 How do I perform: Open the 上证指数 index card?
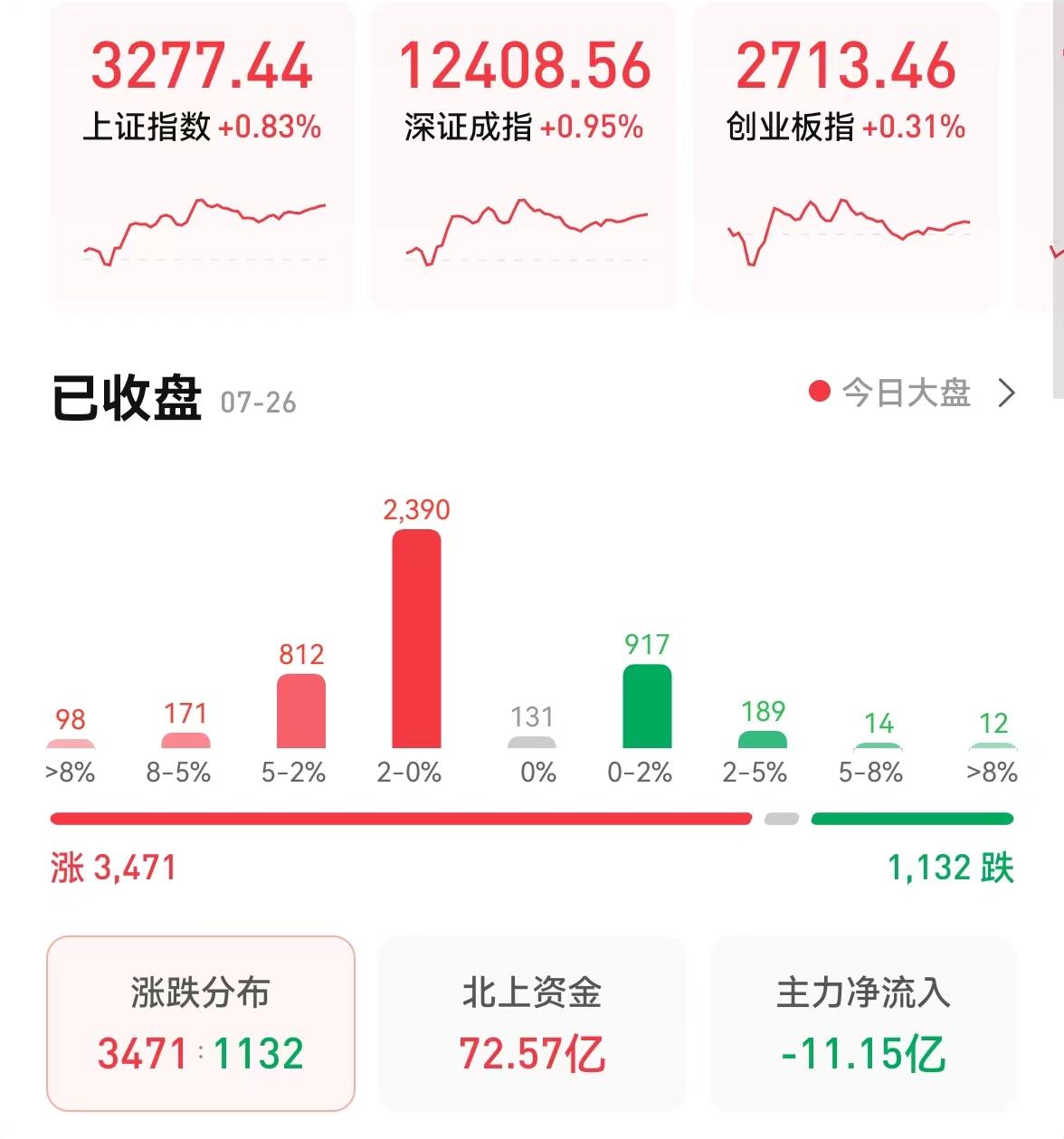pyautogui.click(x=201, y=154)
